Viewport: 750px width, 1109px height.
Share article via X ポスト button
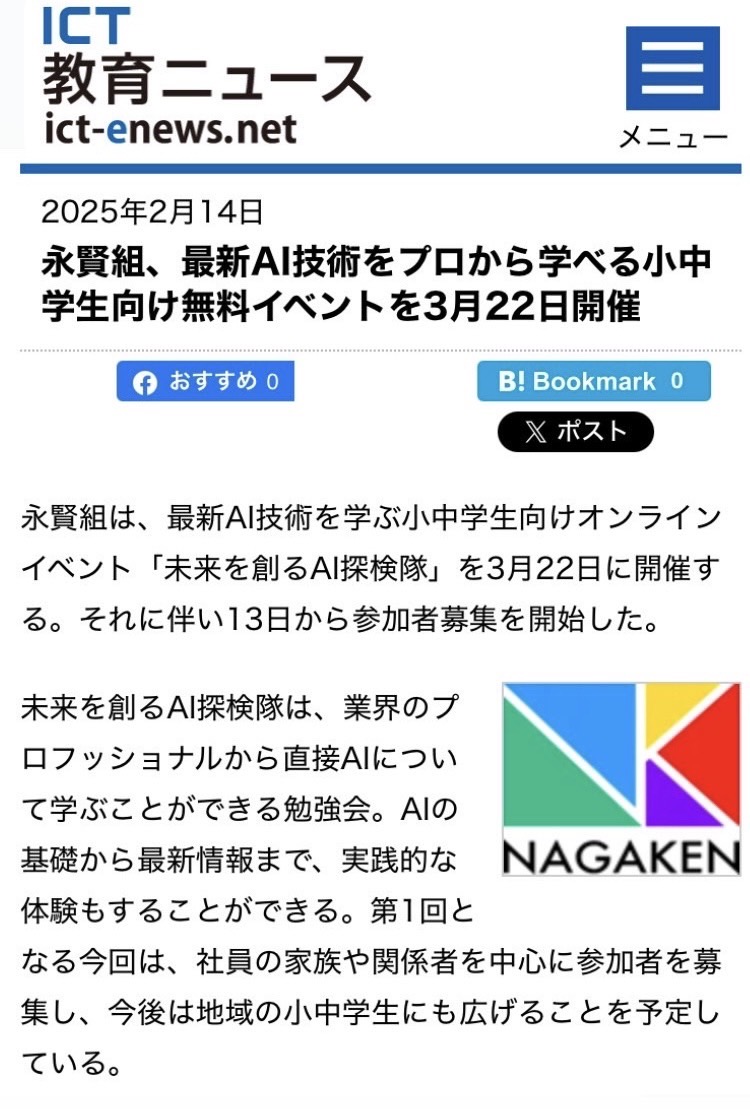point(575,432)
